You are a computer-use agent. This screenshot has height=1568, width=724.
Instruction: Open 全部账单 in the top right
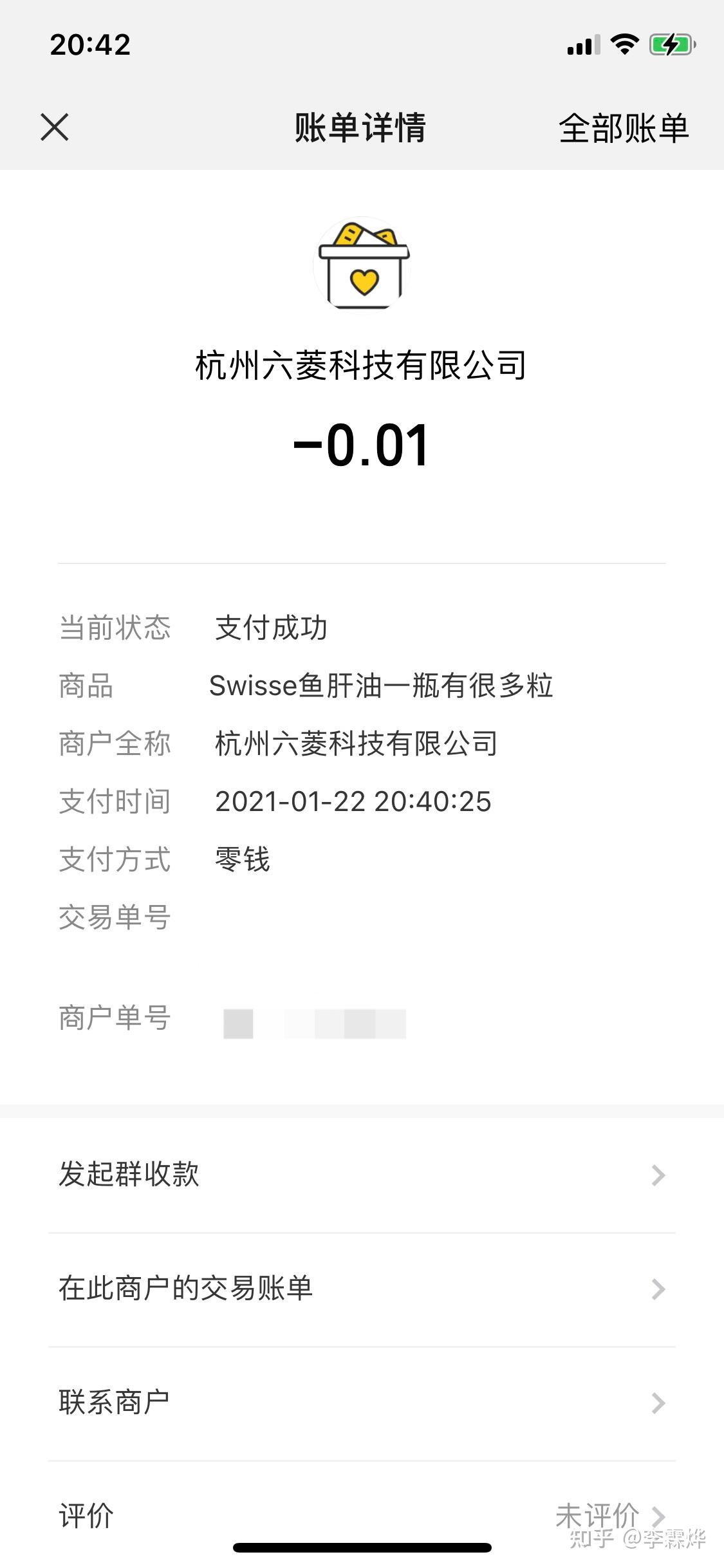pos(623,127)
